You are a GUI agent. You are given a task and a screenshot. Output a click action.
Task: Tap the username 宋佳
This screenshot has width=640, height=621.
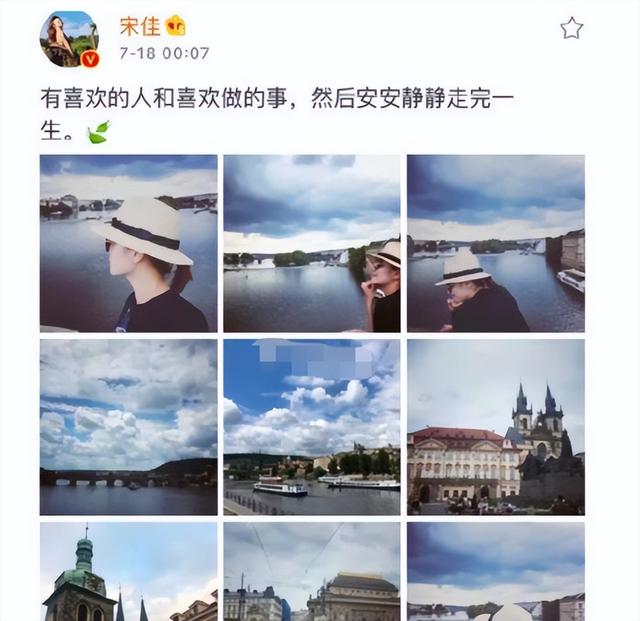coord(139,27)
